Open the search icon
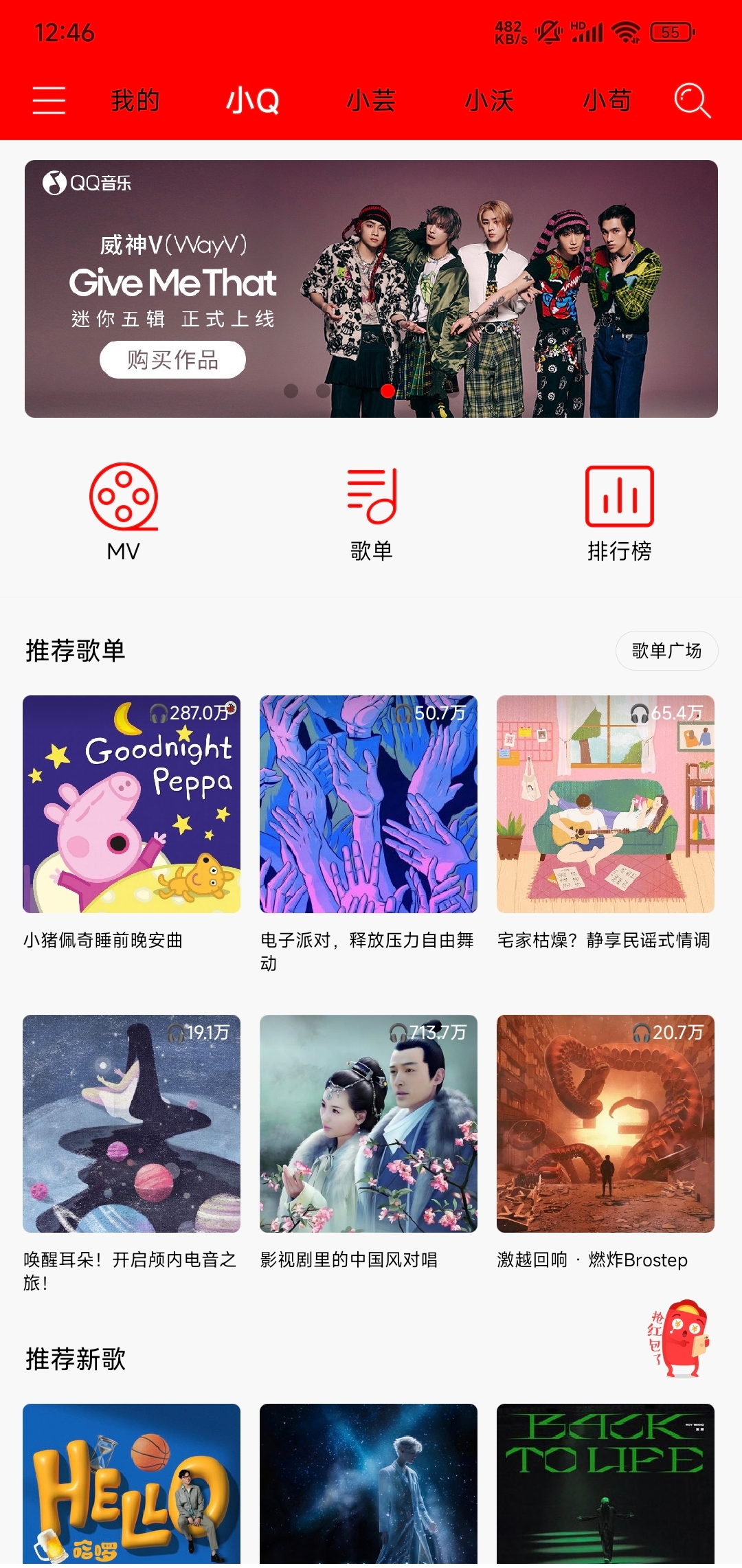 691,100
